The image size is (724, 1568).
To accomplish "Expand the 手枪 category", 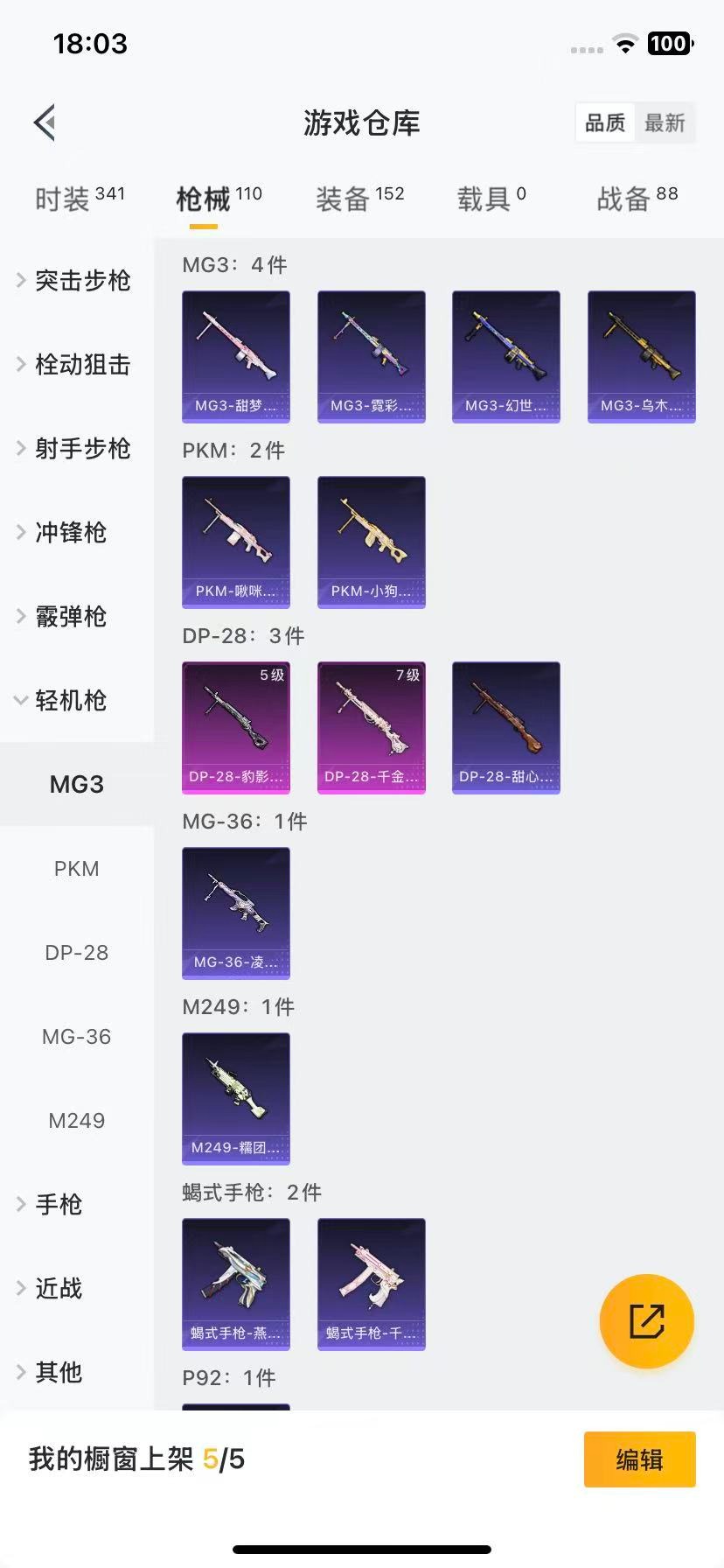I will pos(58,1204).
